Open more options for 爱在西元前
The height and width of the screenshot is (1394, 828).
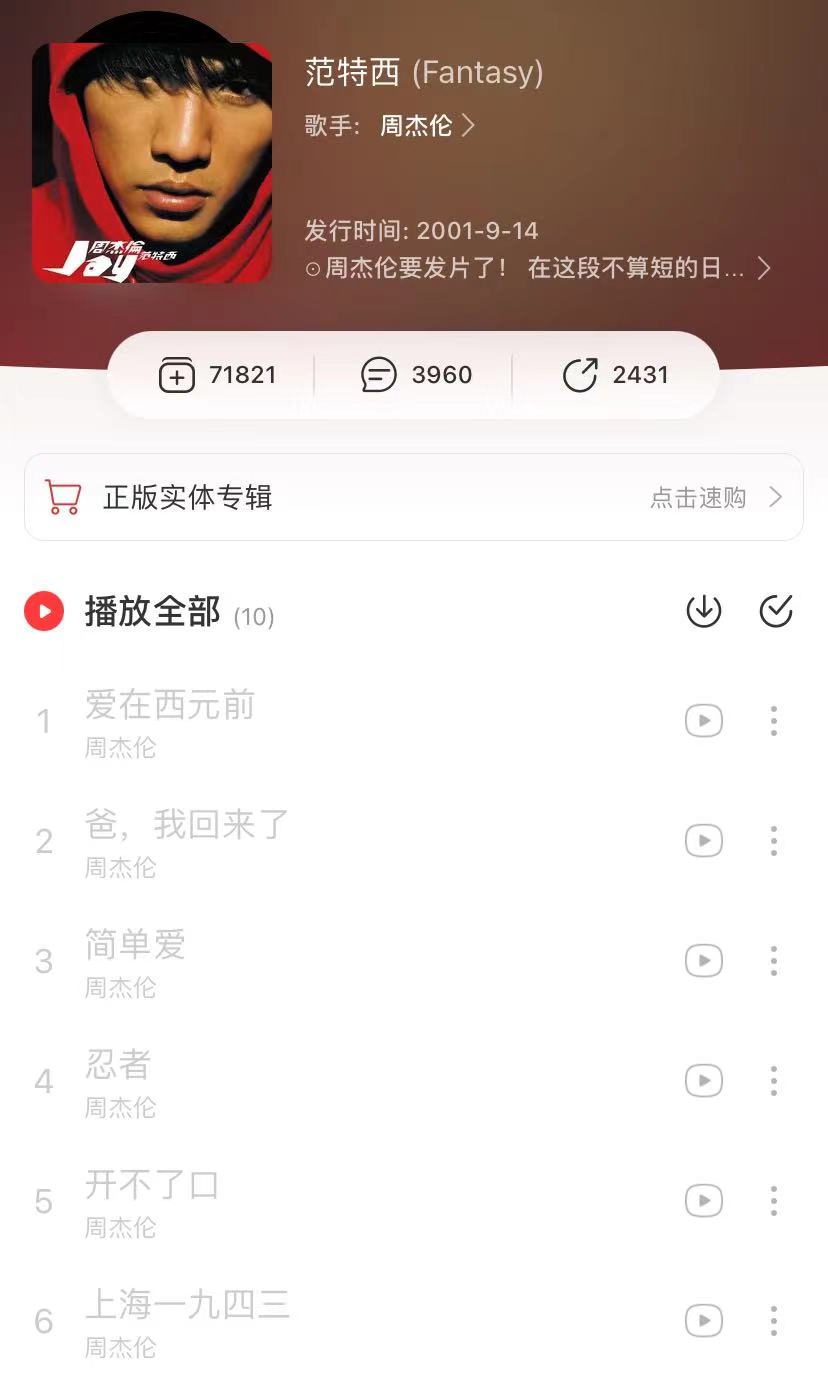pyautogui.click(x=774, y=721)
